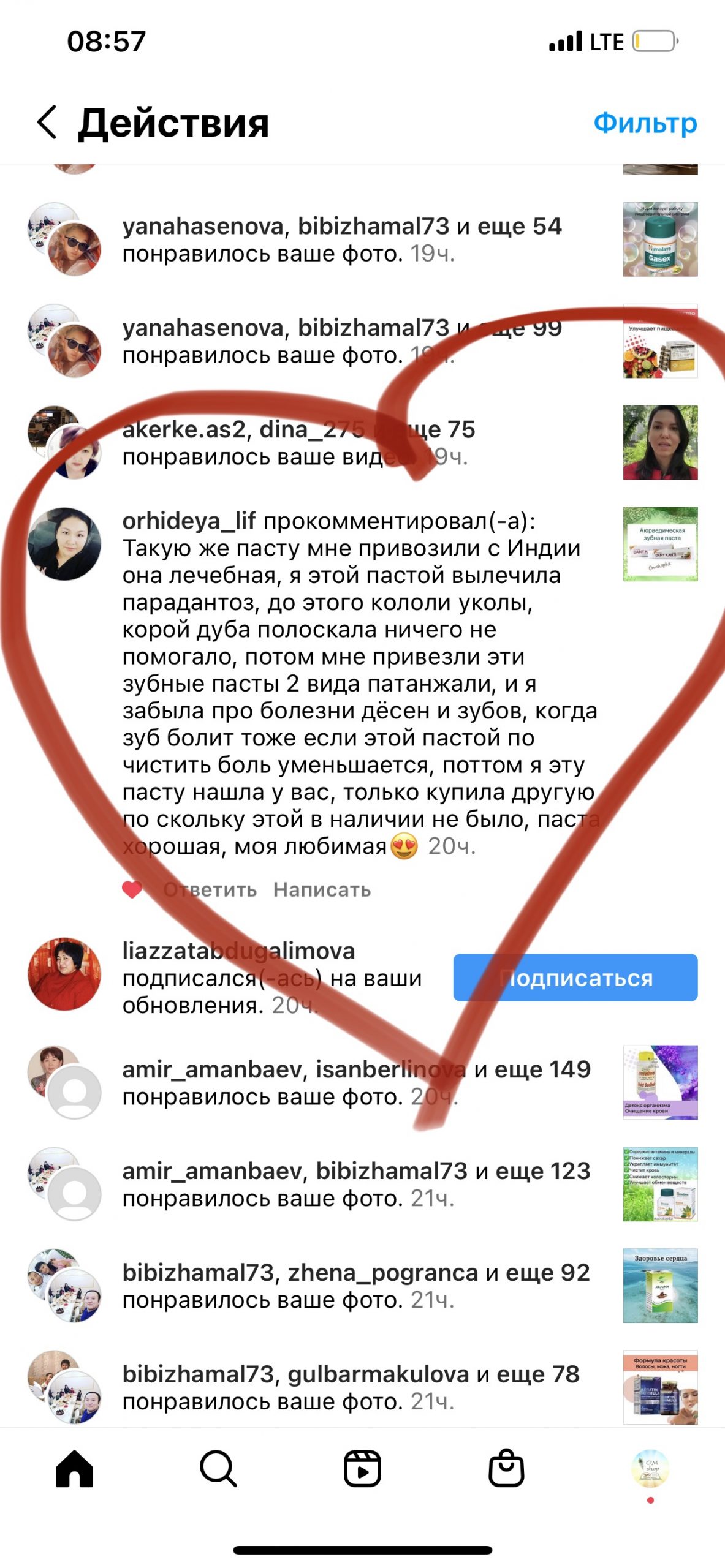
Task: Switch to the Search tab
Action: (218, 1469)
